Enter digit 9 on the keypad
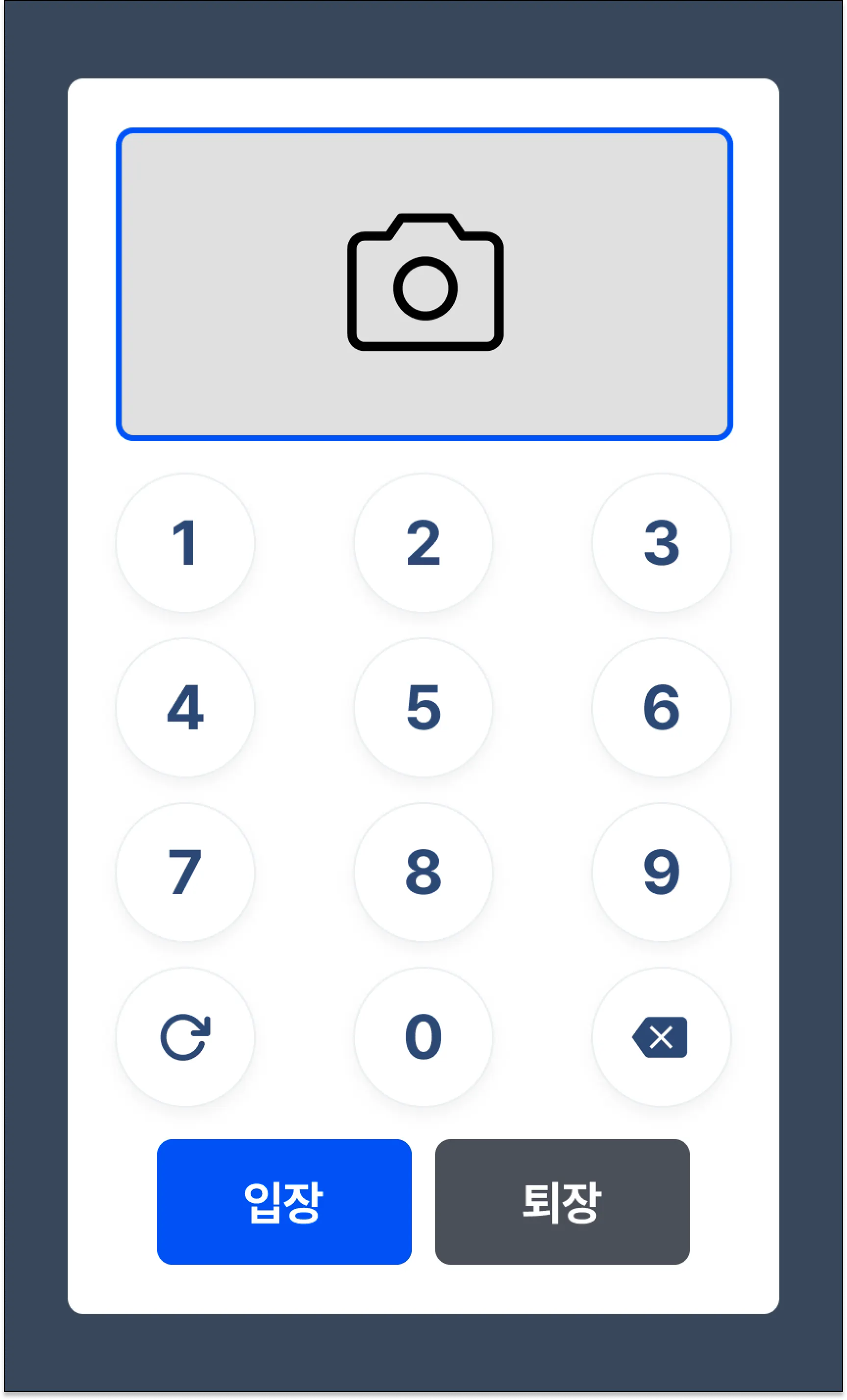 661,872
